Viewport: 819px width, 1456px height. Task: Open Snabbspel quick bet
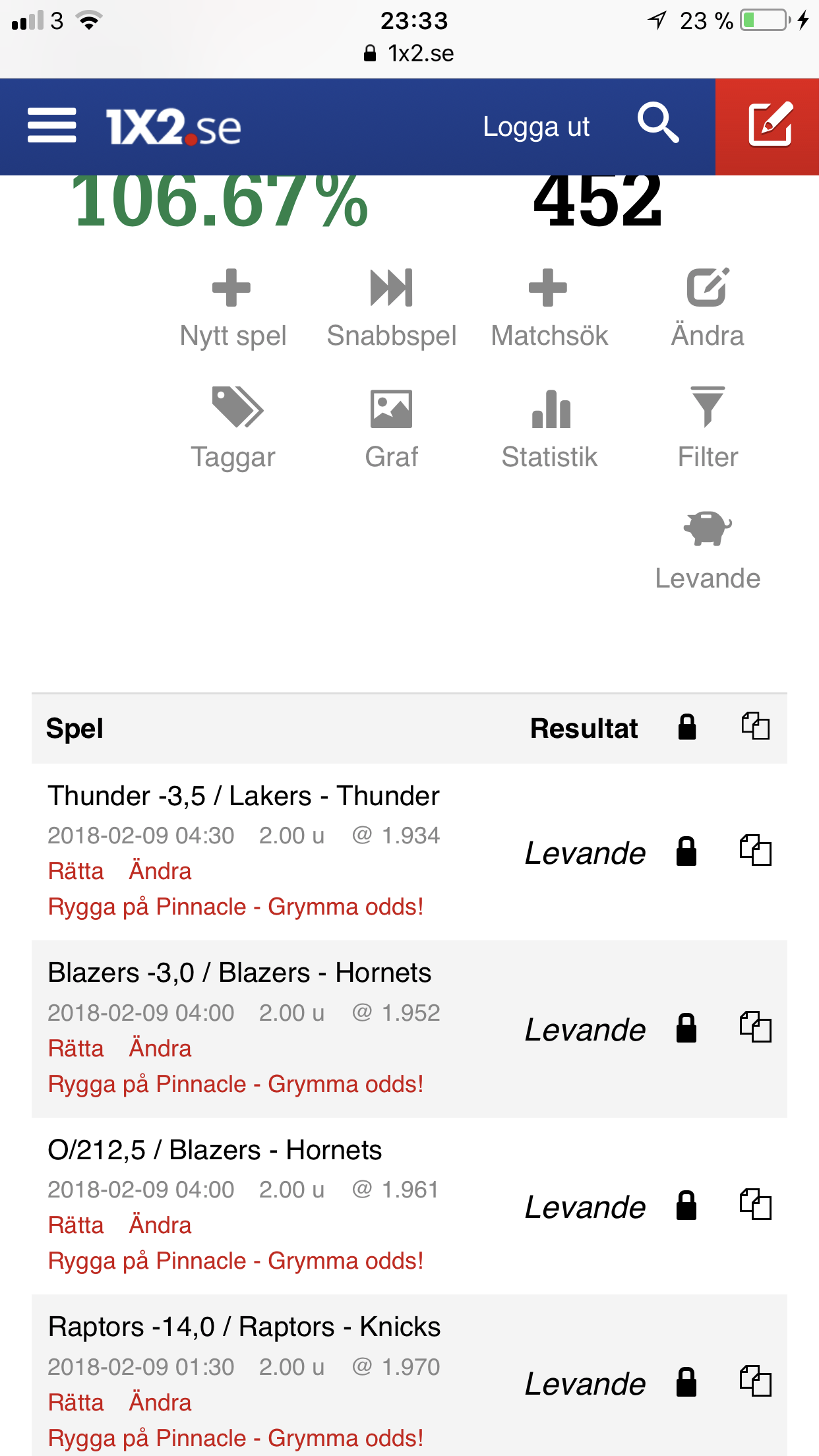click(392, 309)
